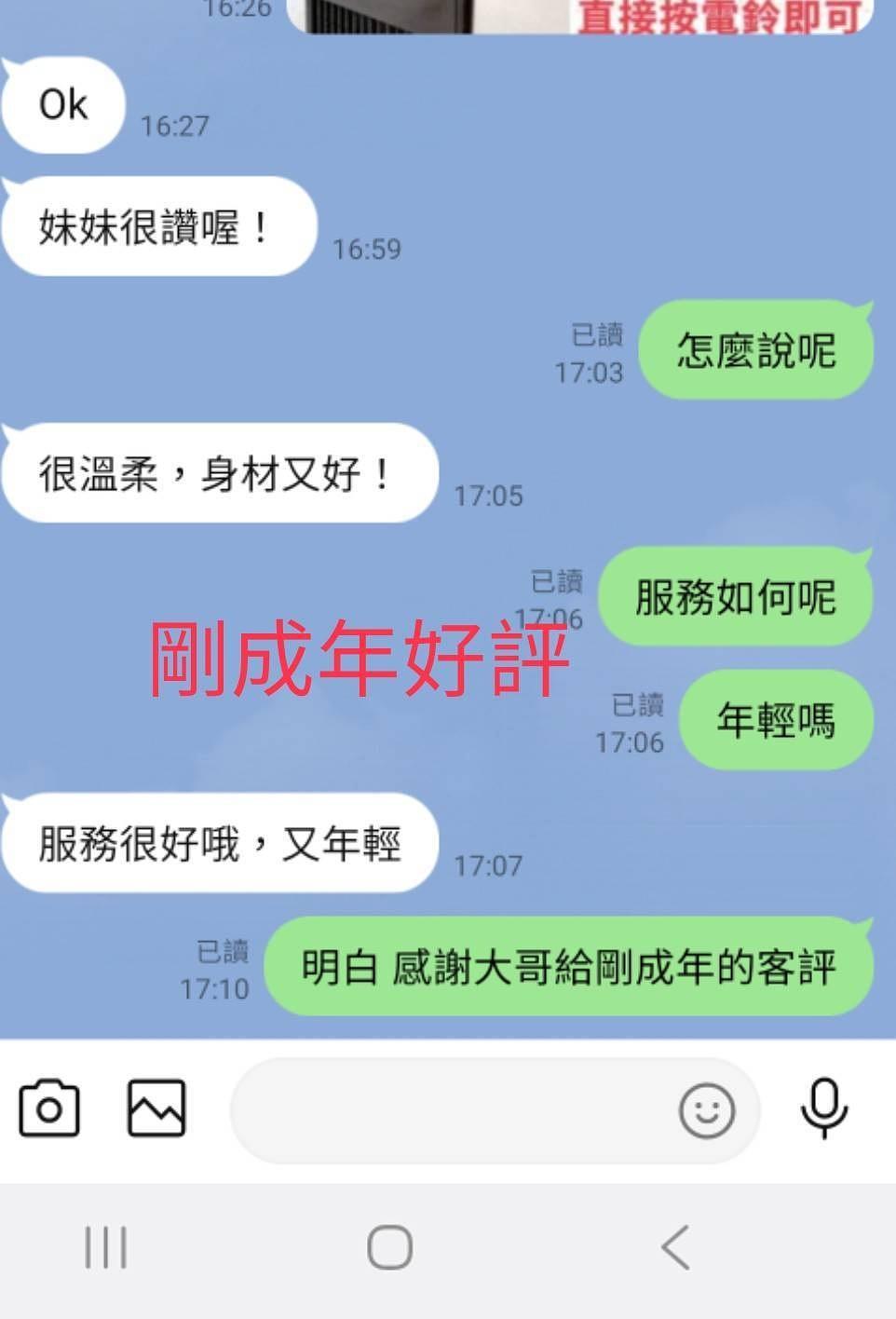Record a voice message with the microphone

(x=824, y=1108)
